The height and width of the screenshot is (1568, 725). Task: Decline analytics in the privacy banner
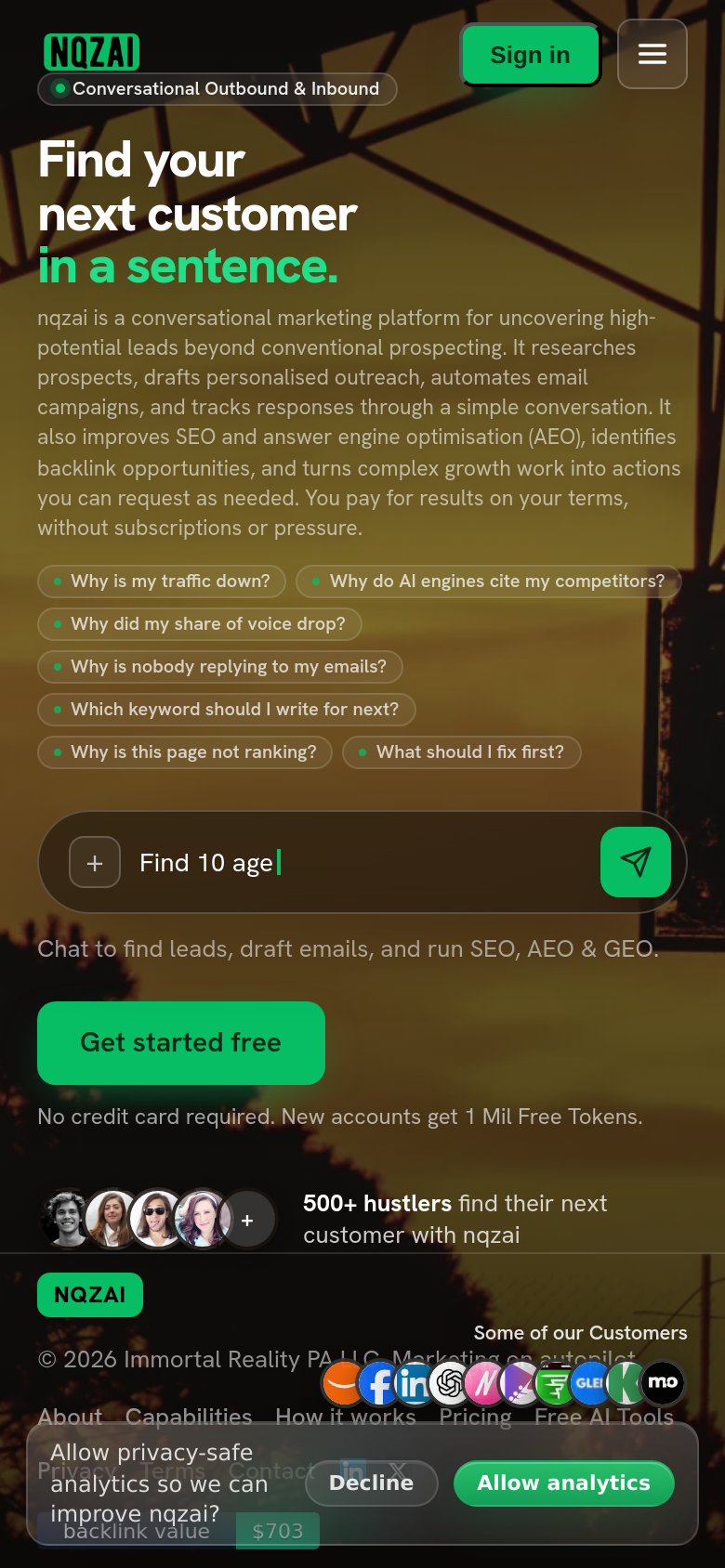(372, 1483)
